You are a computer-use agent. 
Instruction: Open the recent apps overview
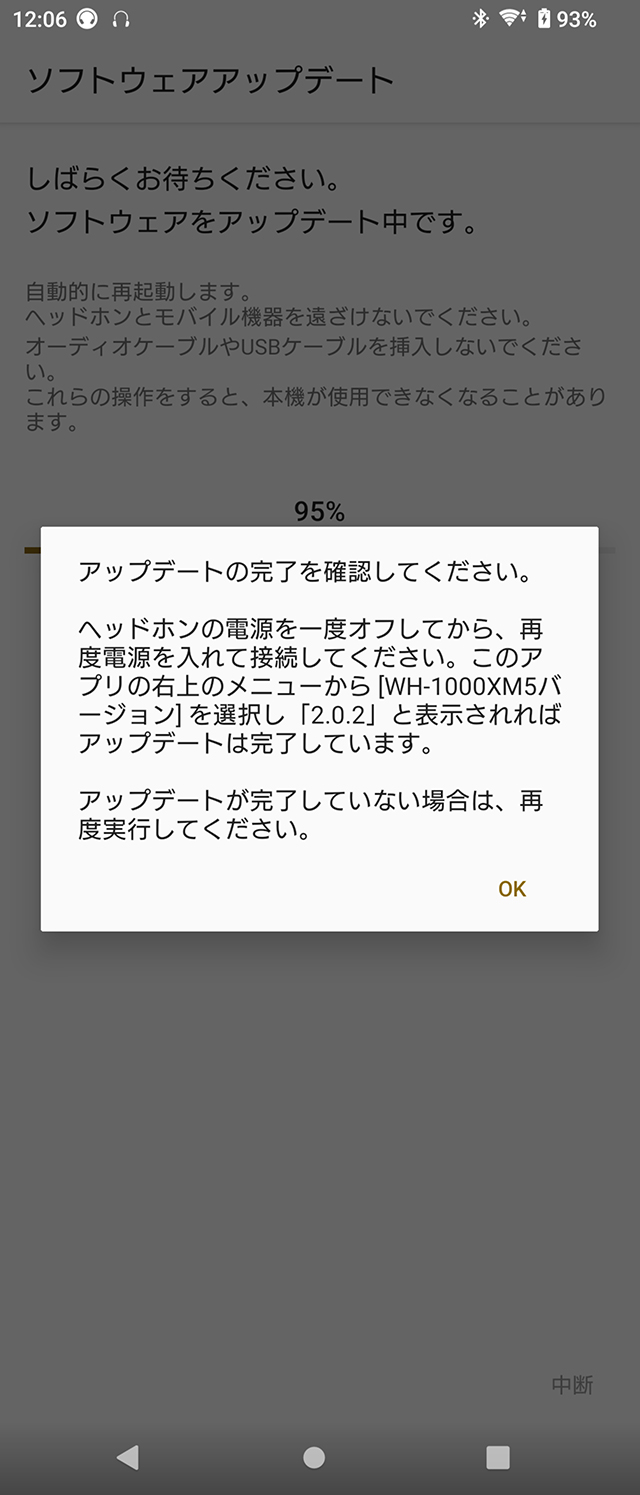497,1457
